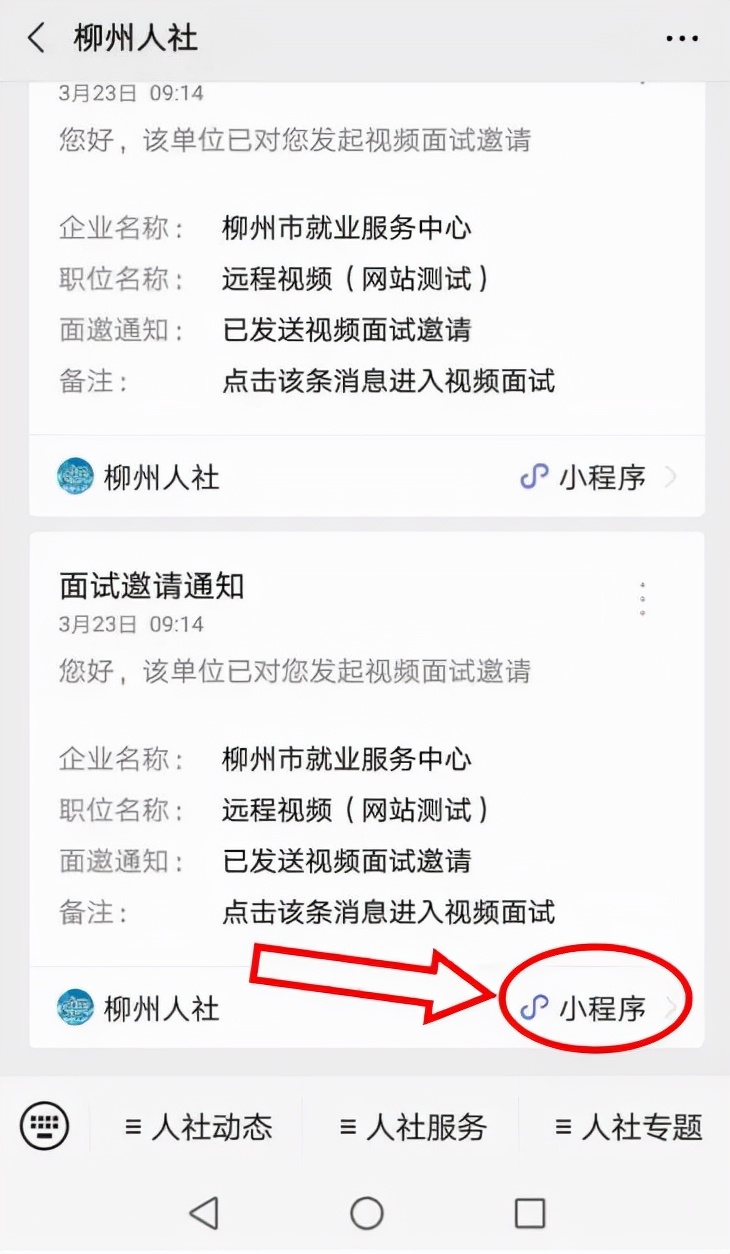
Task: Tap the Android back triangle navigation button
Action: point(203,1213)
